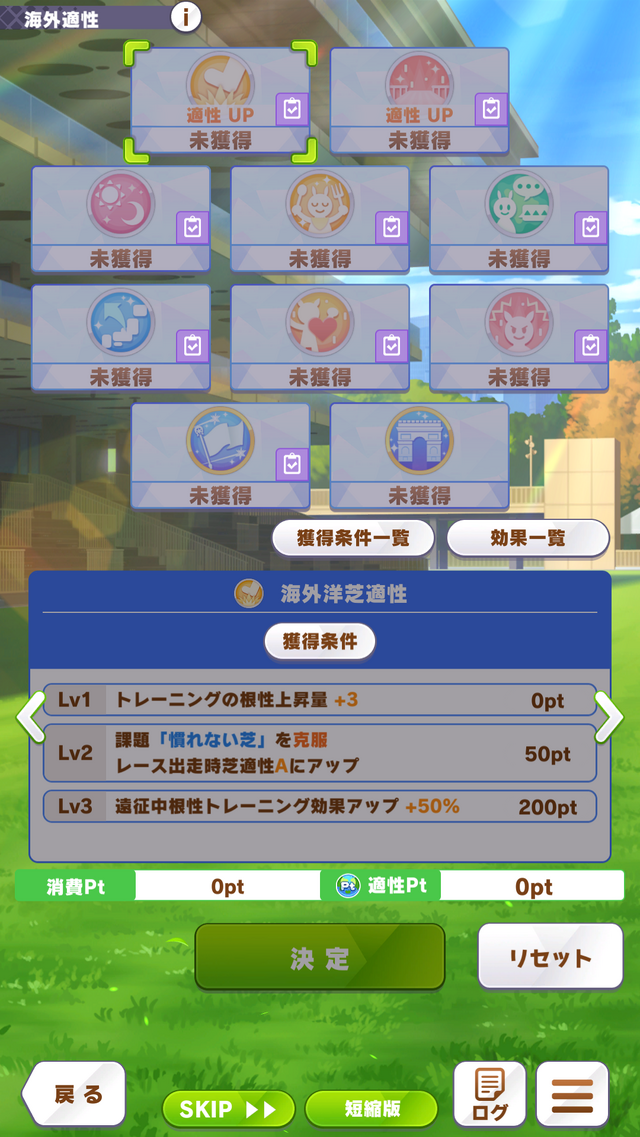Choose the green conversation bubble card

518,218
